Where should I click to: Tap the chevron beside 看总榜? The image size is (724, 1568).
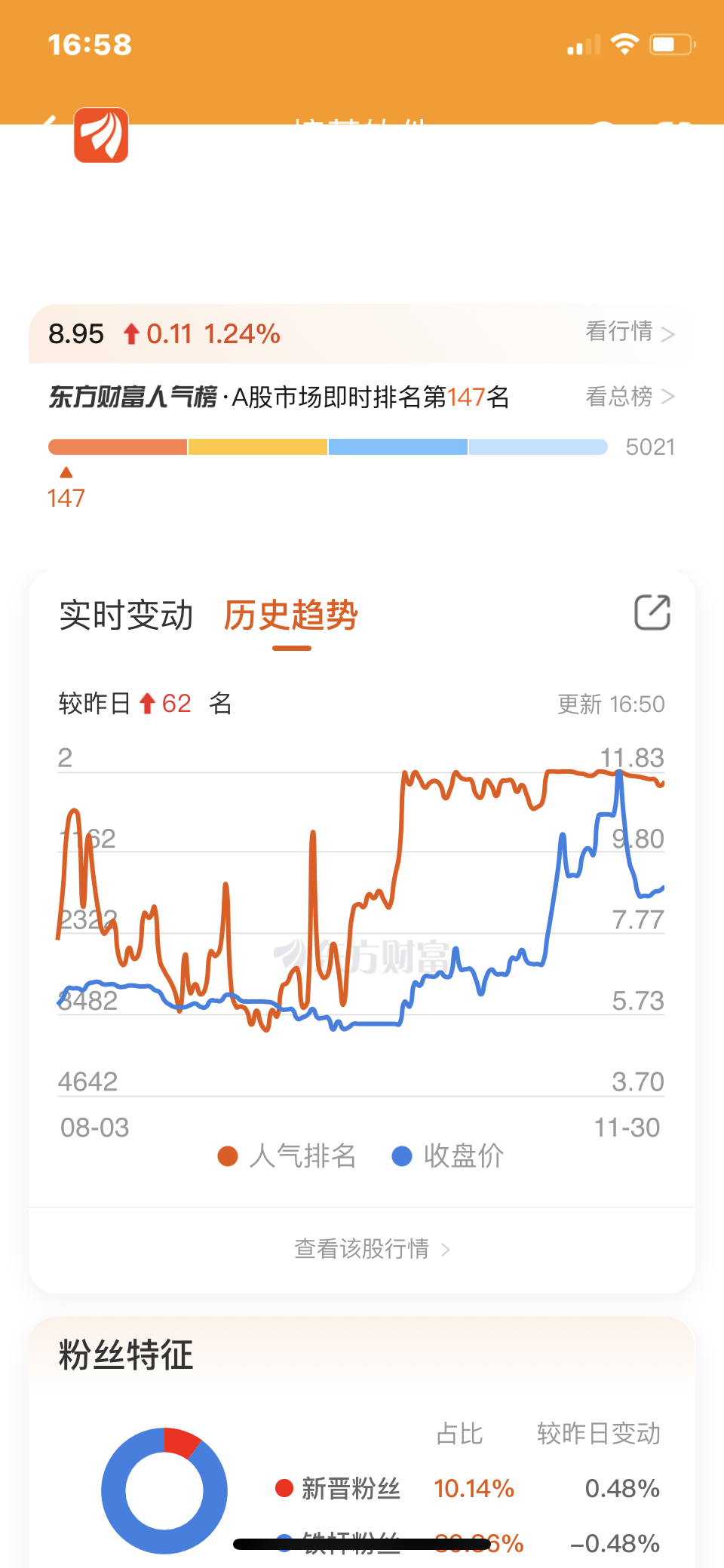pyautogui.click(x=670, y=397)
